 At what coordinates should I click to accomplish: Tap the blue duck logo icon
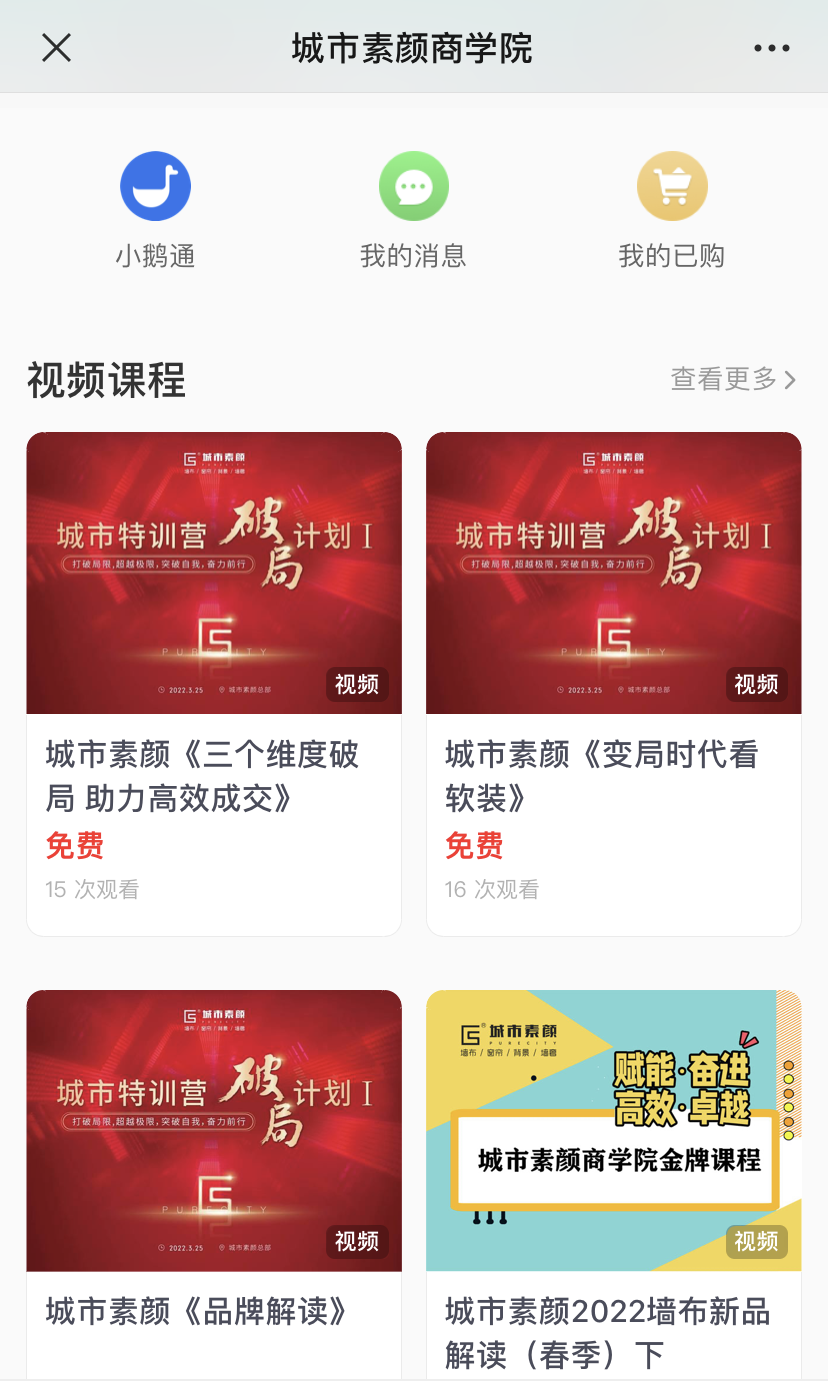point(155,186)
